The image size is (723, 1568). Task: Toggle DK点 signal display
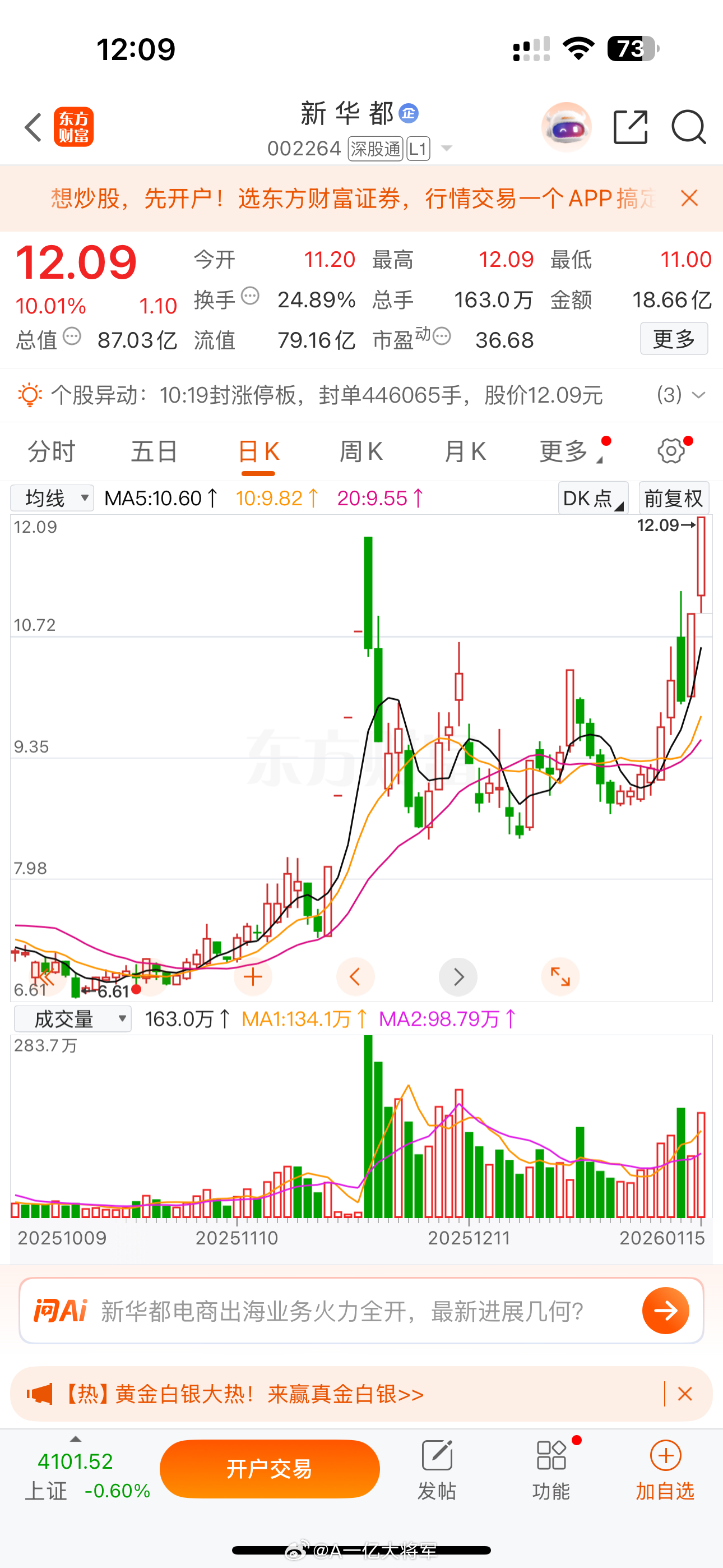pos(591,498)
